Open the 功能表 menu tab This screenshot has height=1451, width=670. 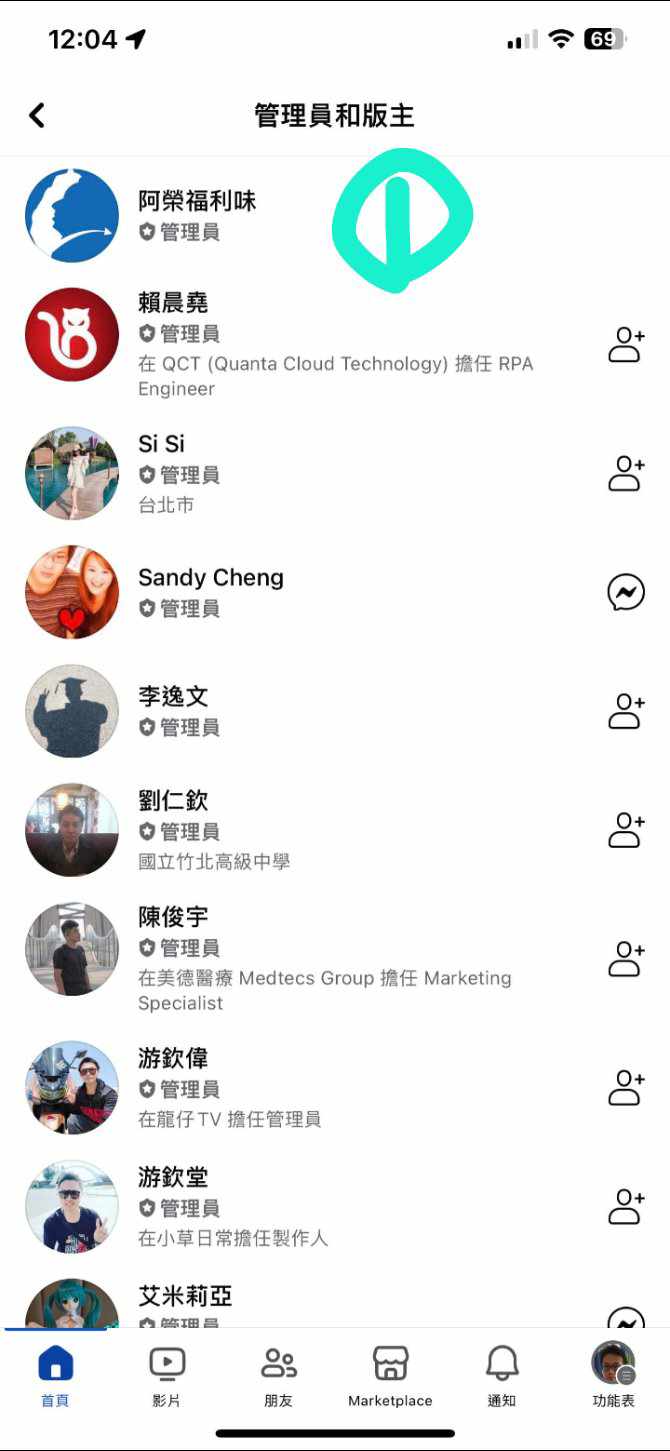pos(613,1374)
